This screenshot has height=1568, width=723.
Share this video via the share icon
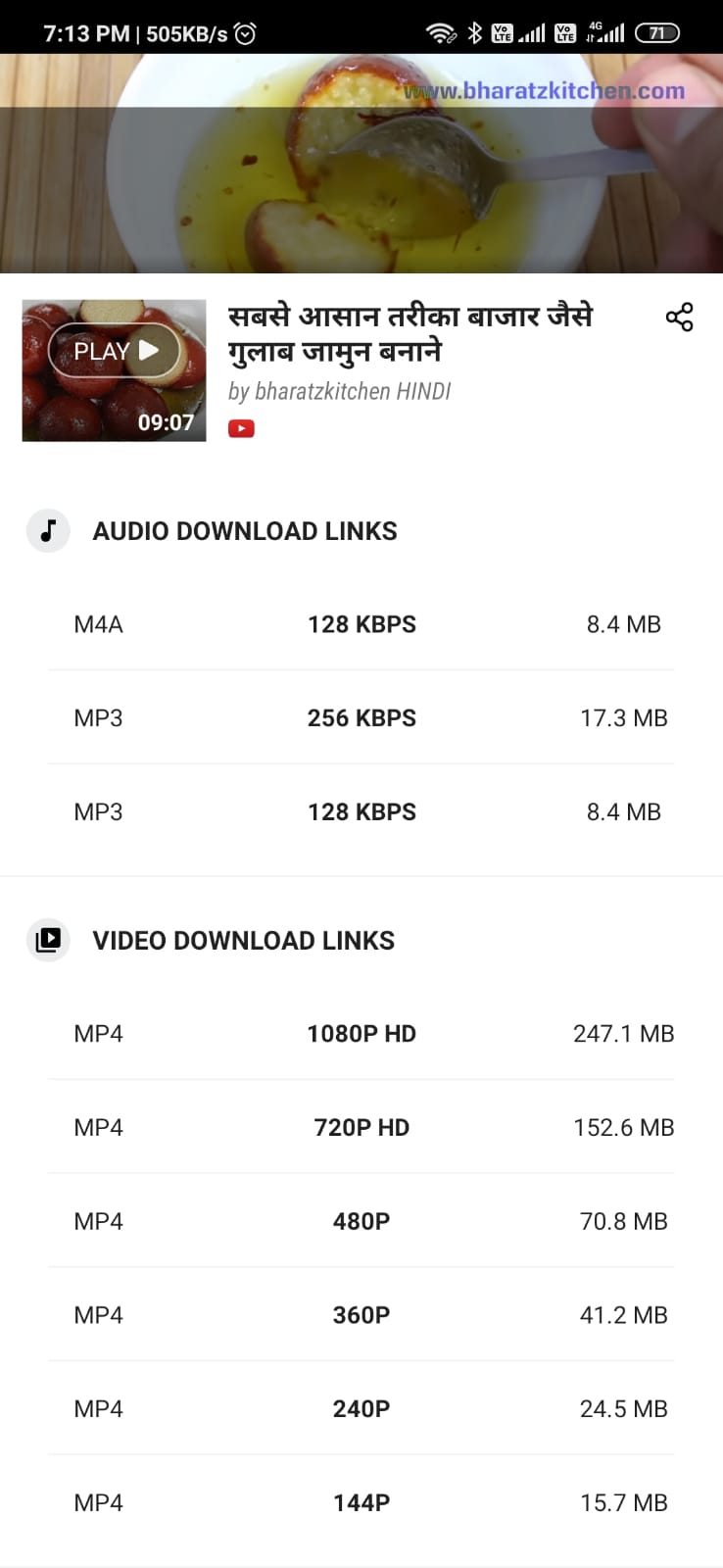pos(679,318)
